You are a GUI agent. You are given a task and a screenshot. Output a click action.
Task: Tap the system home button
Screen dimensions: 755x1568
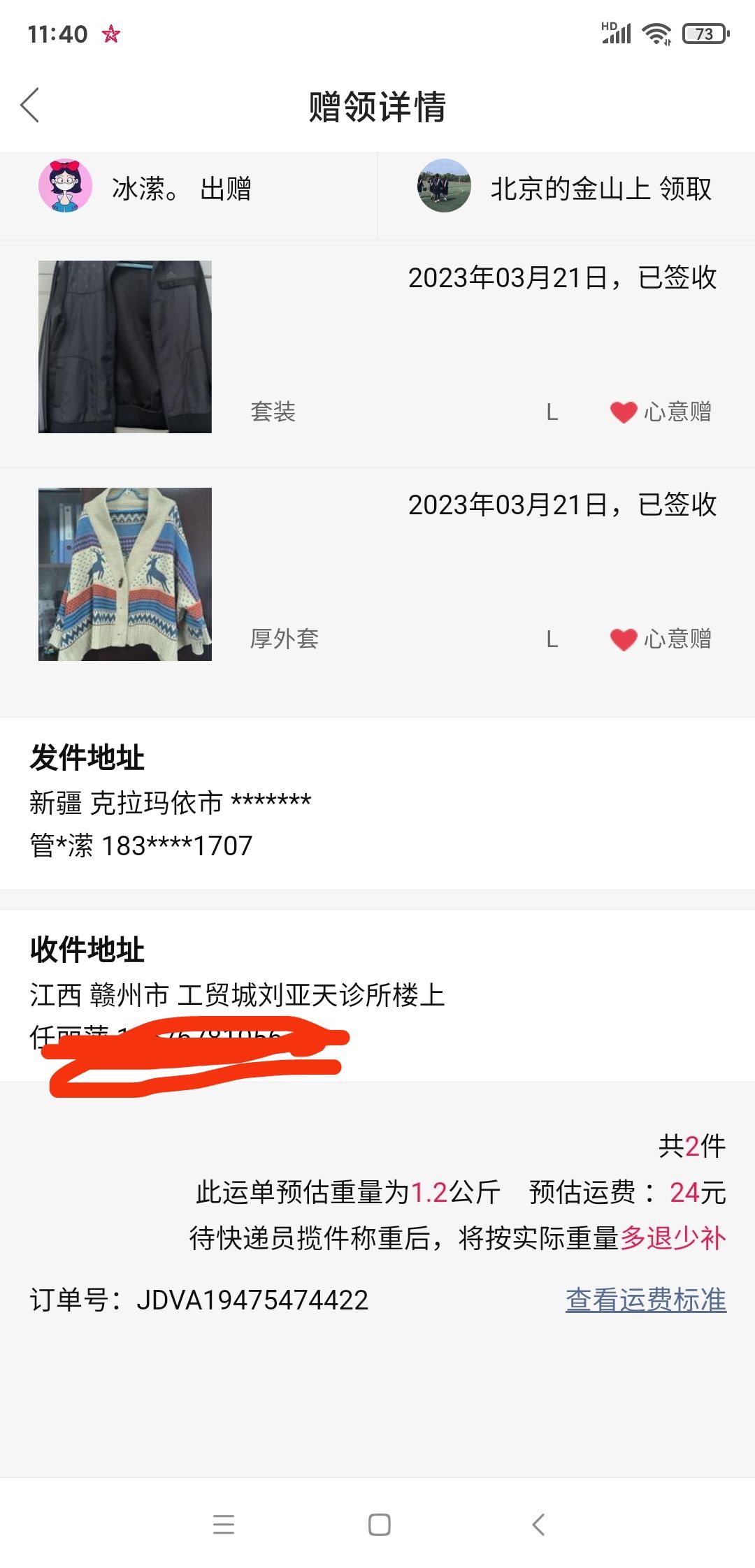379,1525
